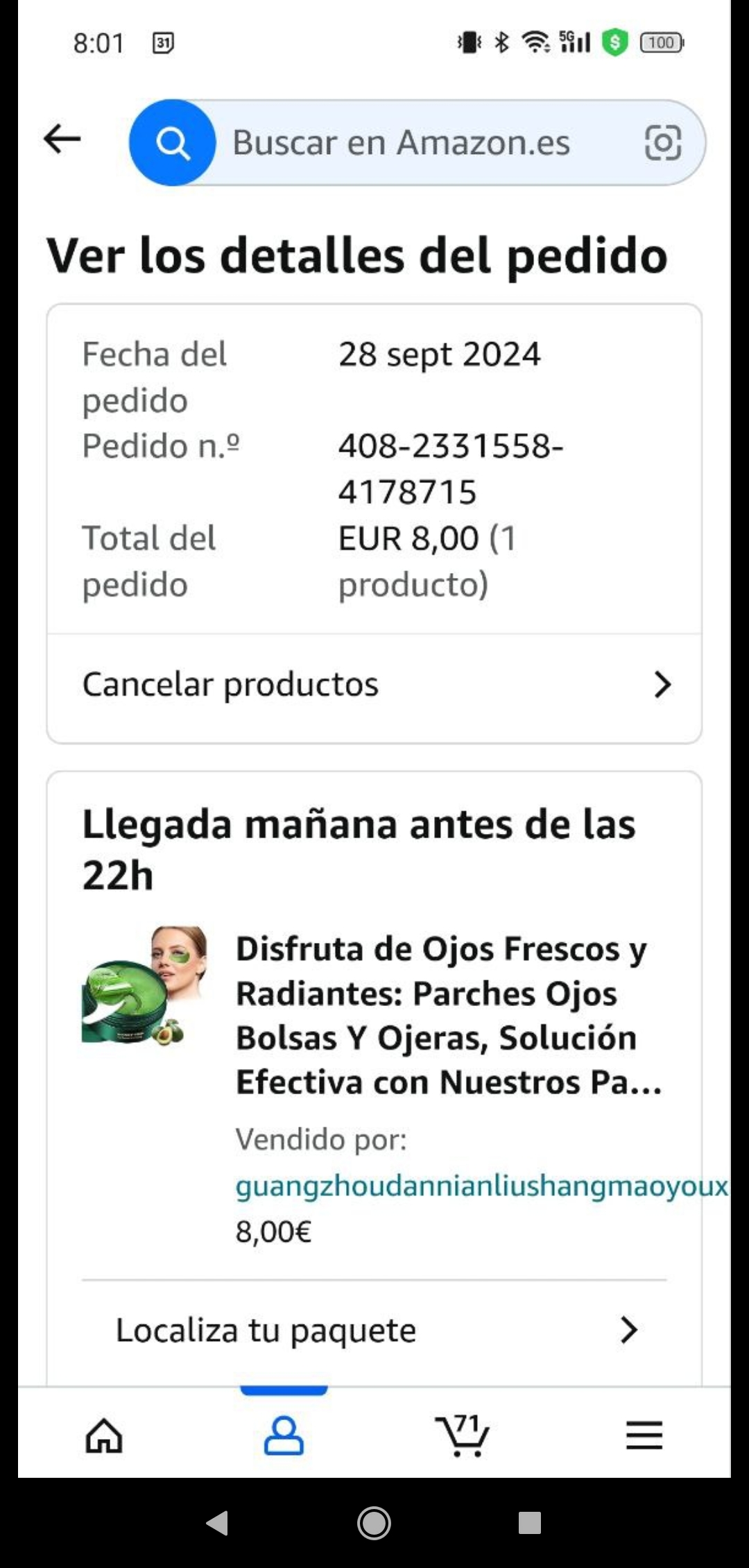This screenshot has width=749, height=1568.
Task: Open the seller guangzhoudannianliushangmaoyoux link
Action: 481,1186
